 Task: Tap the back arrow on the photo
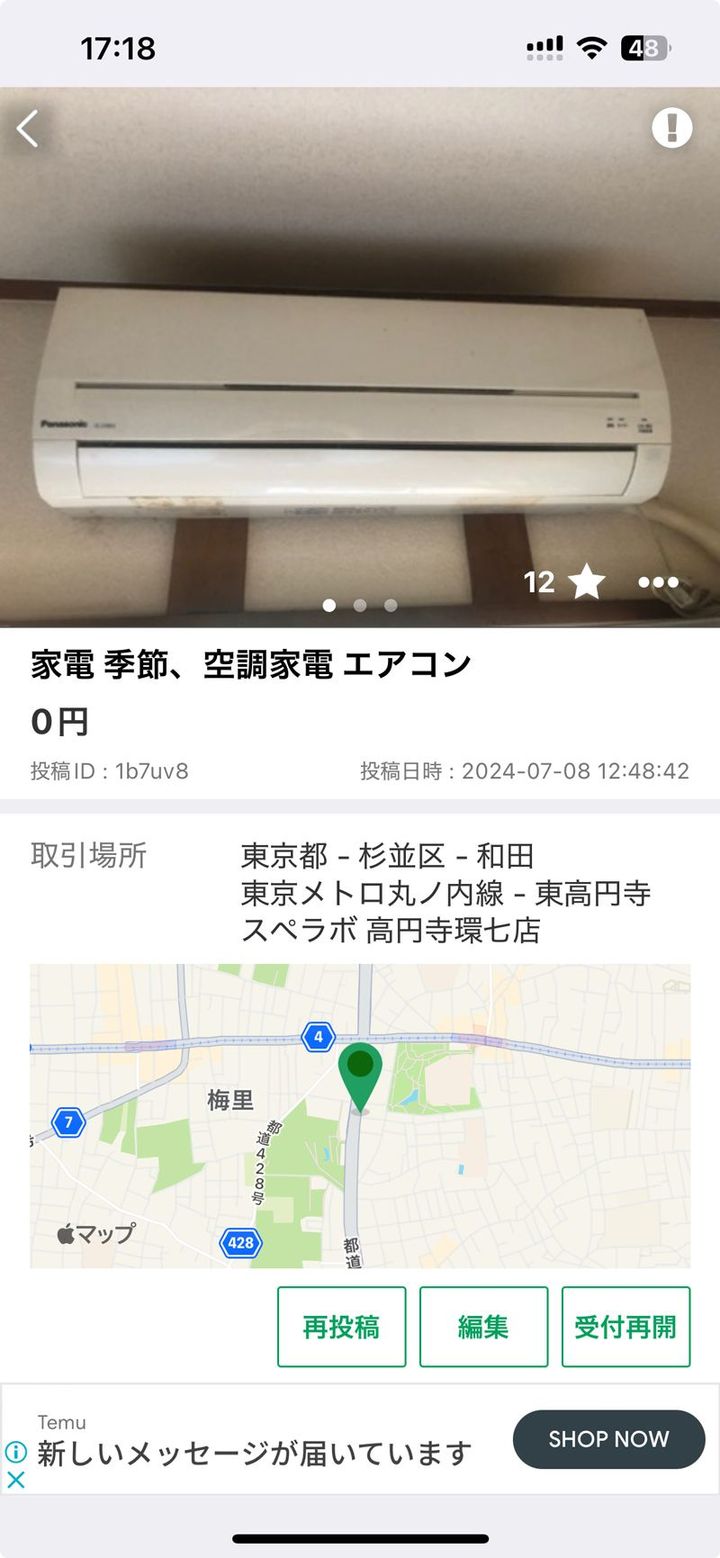pos(28,127)
